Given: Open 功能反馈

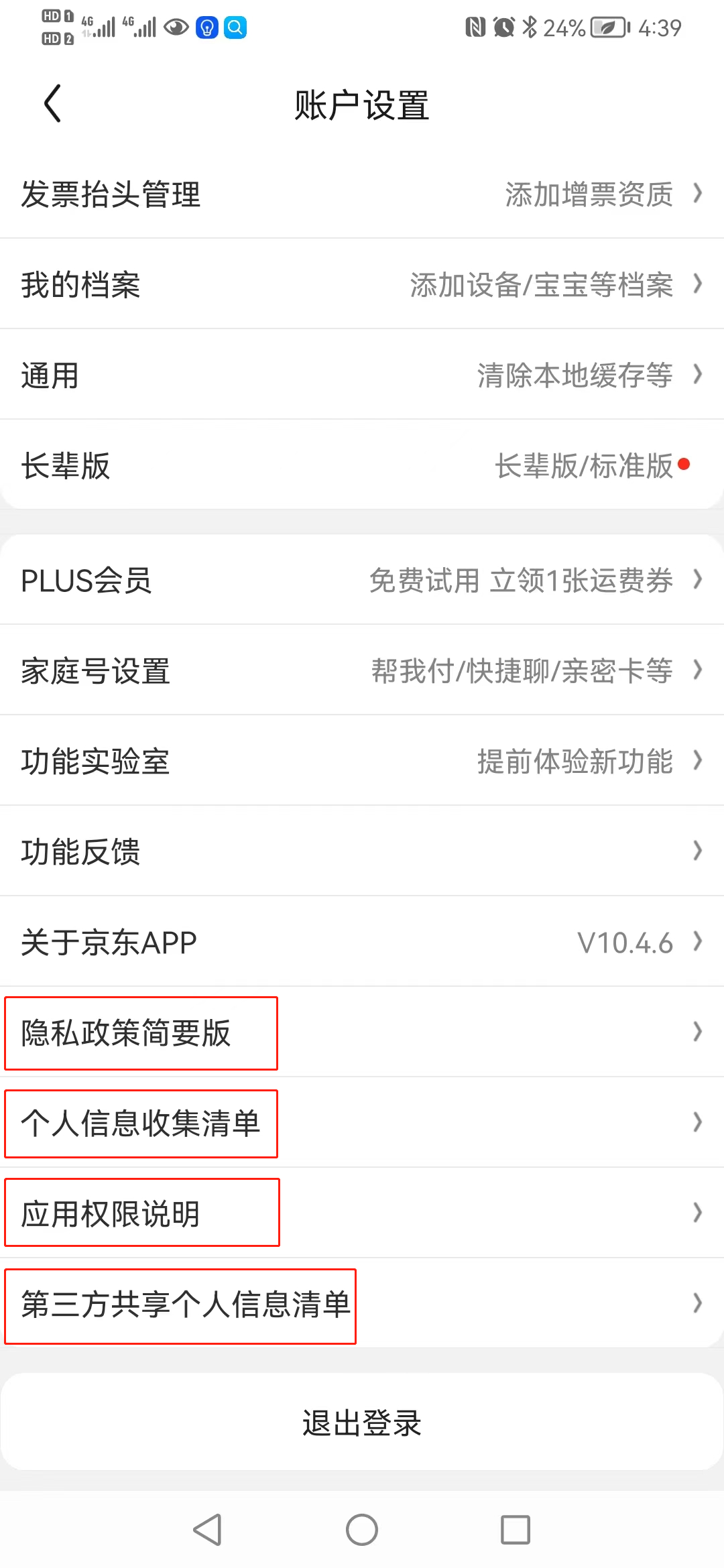Looking at the screenshot, I should [362, 851].
